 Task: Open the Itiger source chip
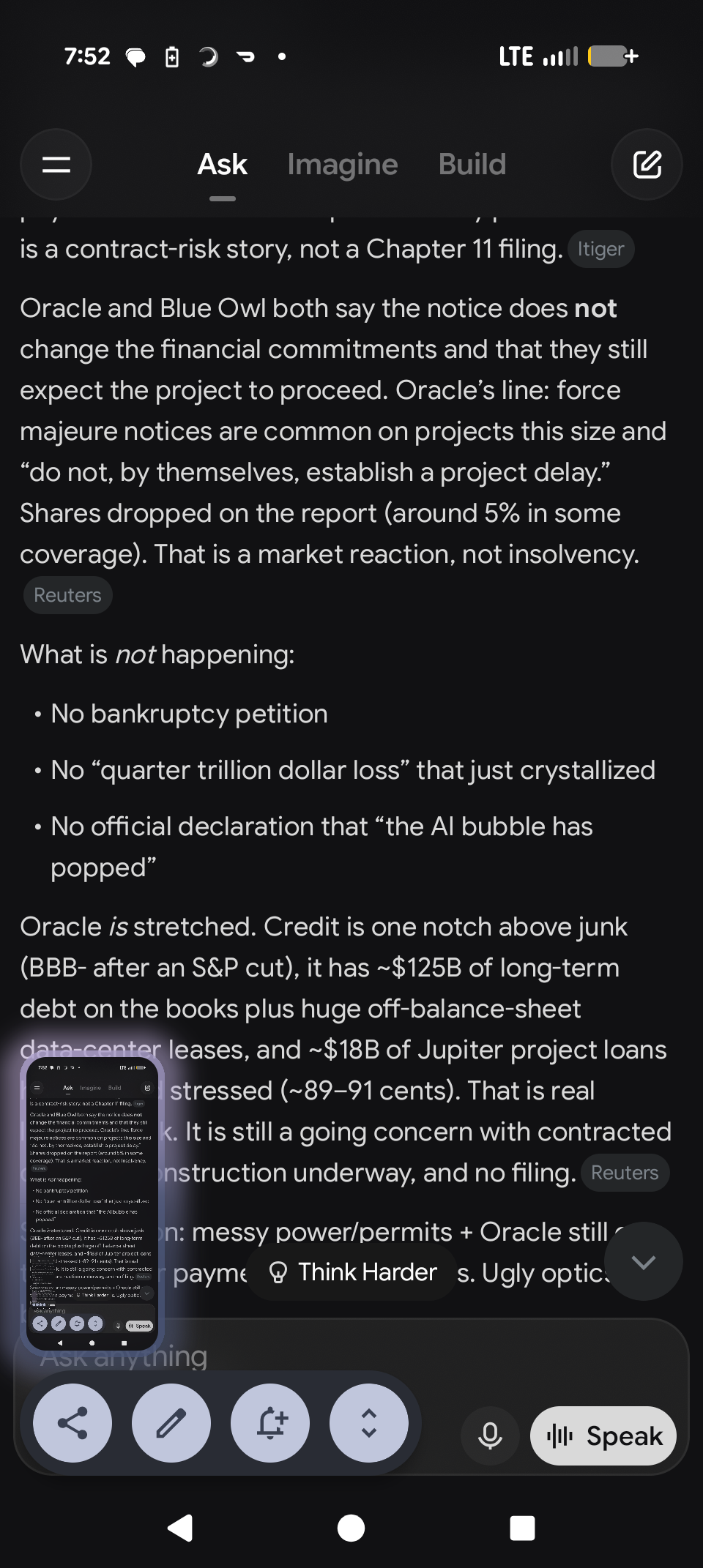[600, 249]
